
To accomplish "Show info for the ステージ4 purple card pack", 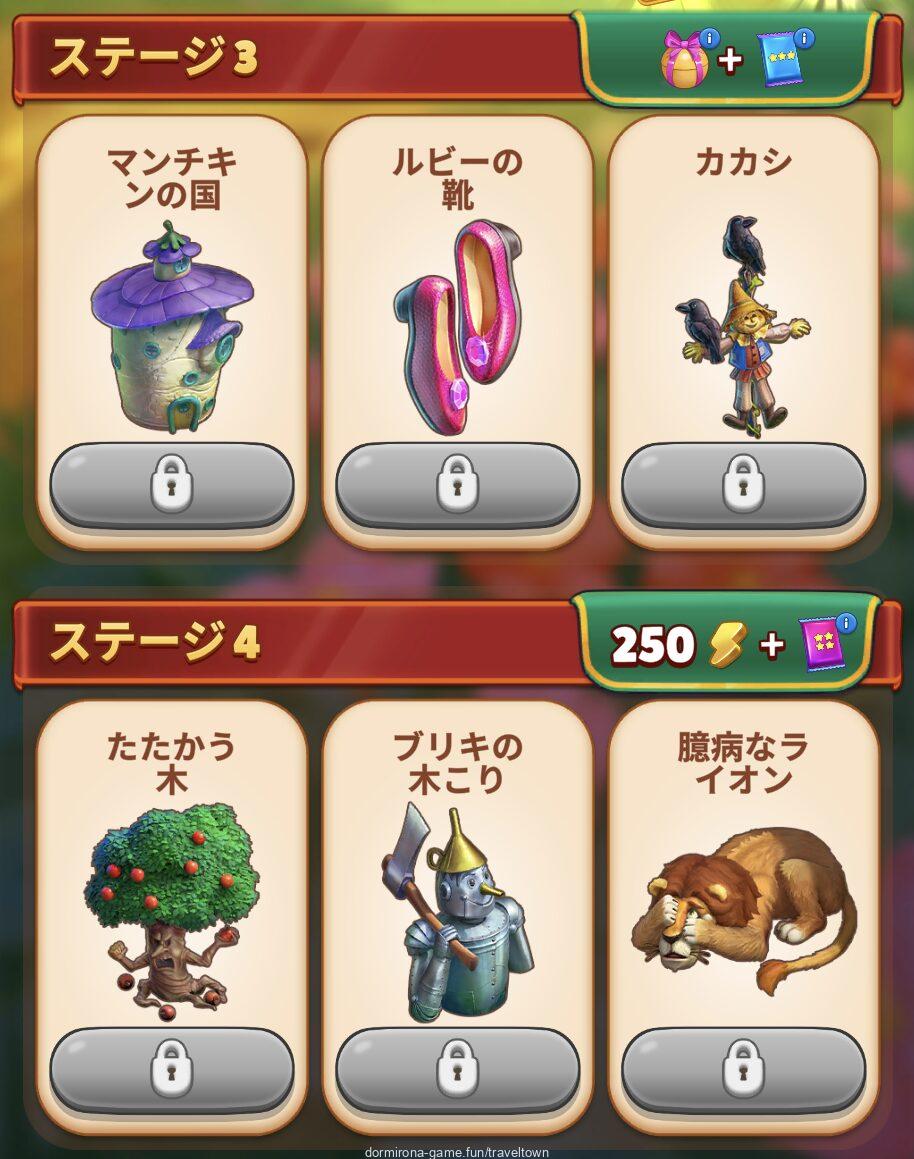I will (x=846, y=624).
